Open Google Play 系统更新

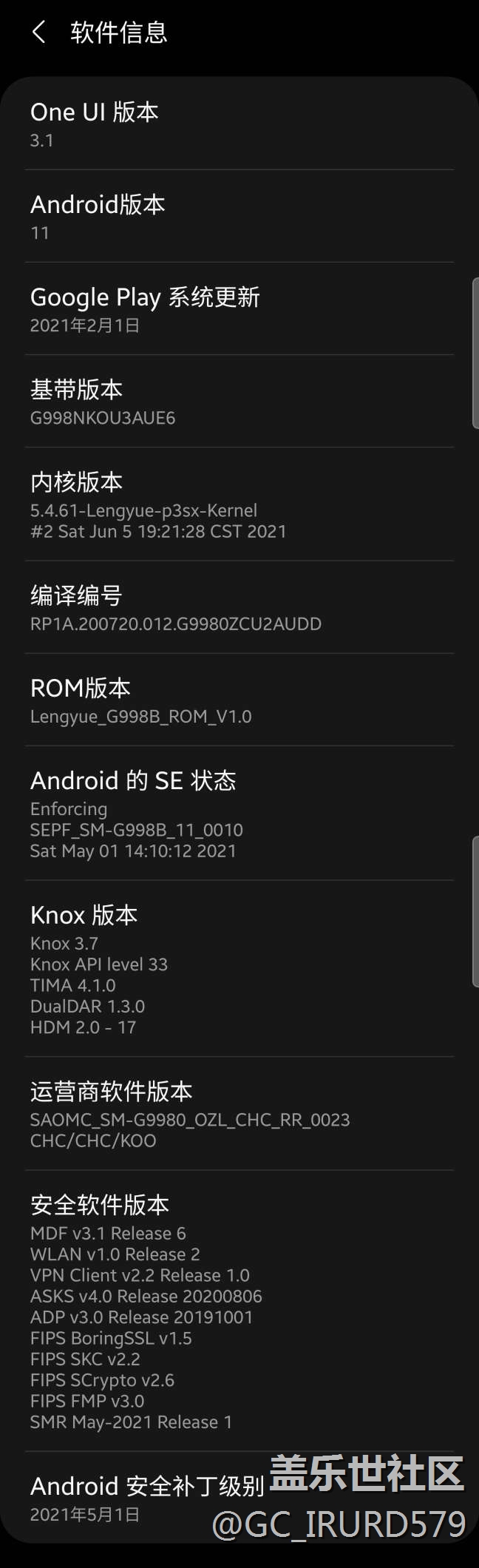[x=239, y=309]
